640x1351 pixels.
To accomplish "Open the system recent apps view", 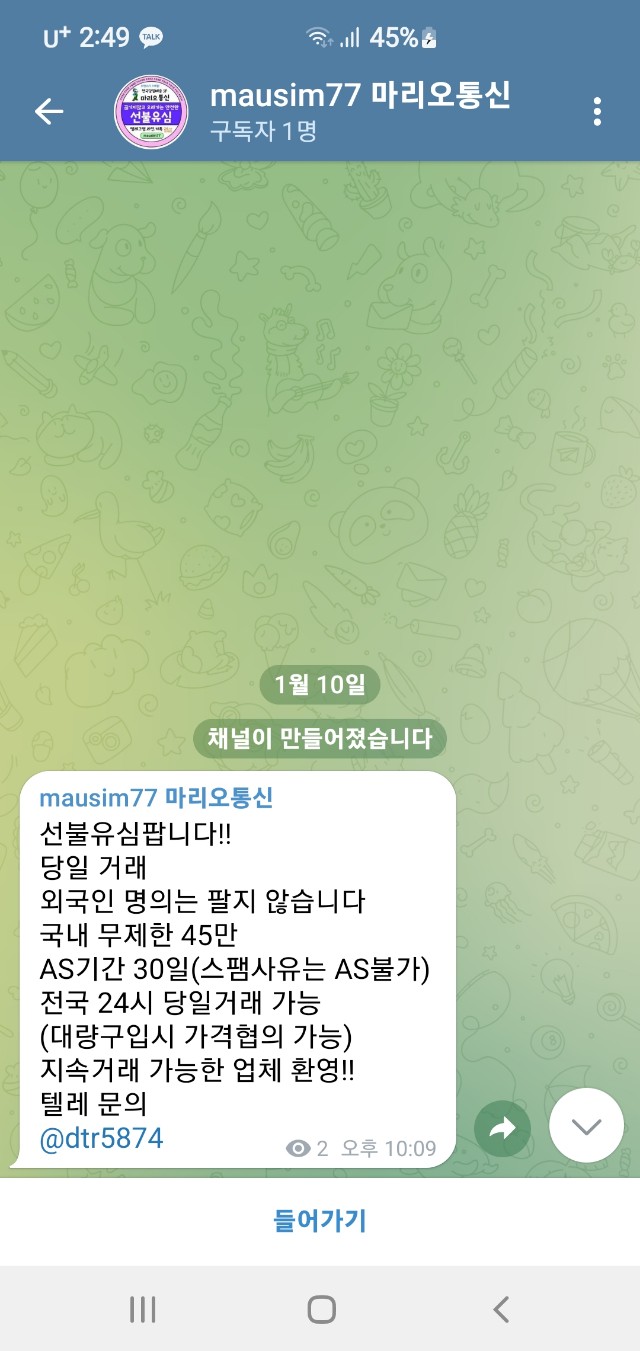I will [143, 1309].
